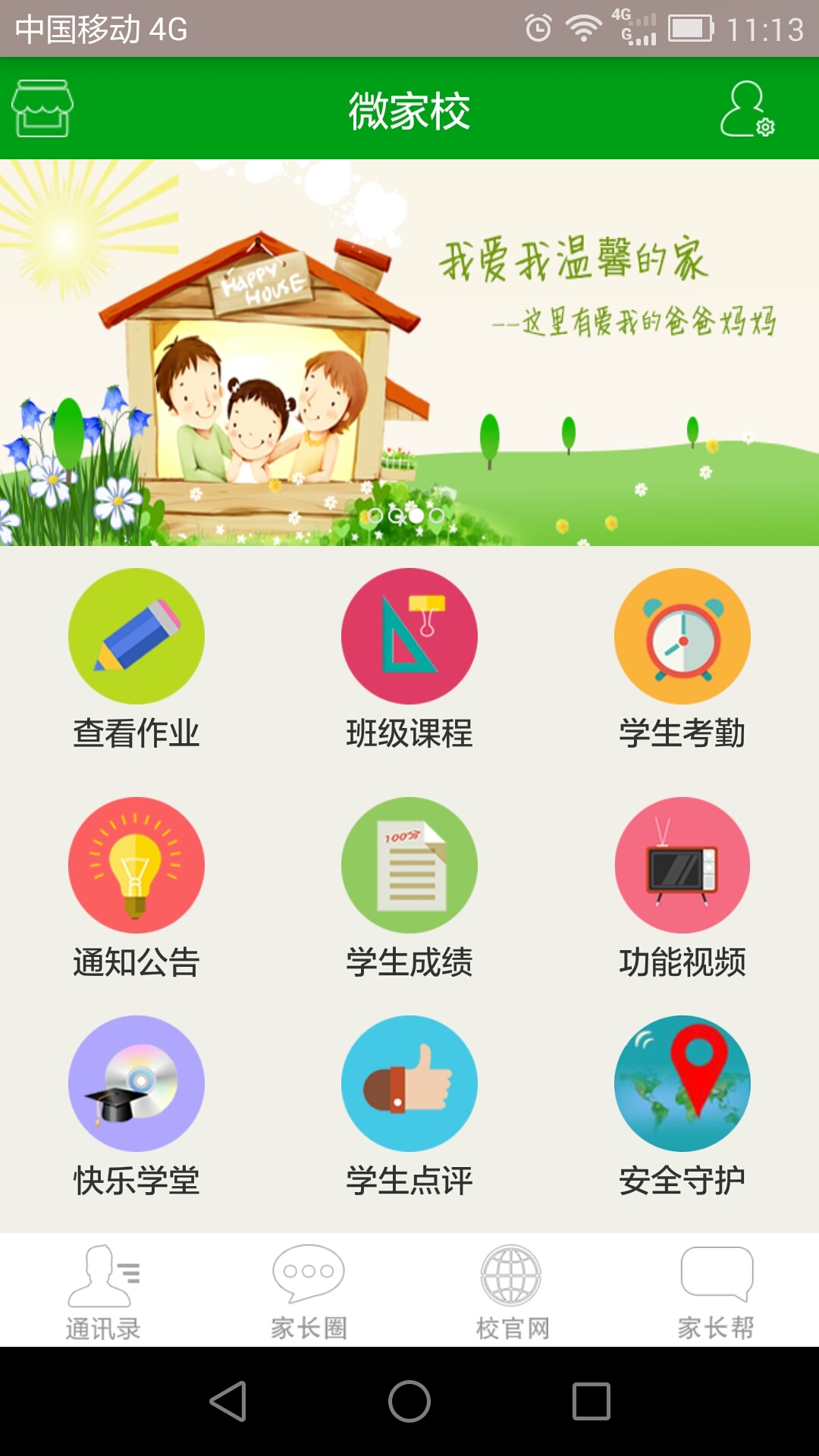Image resolution: width=819 pixels, height=1456 pixels.
Task: Open 通知公告 announcements
Action: click(136, 887)
